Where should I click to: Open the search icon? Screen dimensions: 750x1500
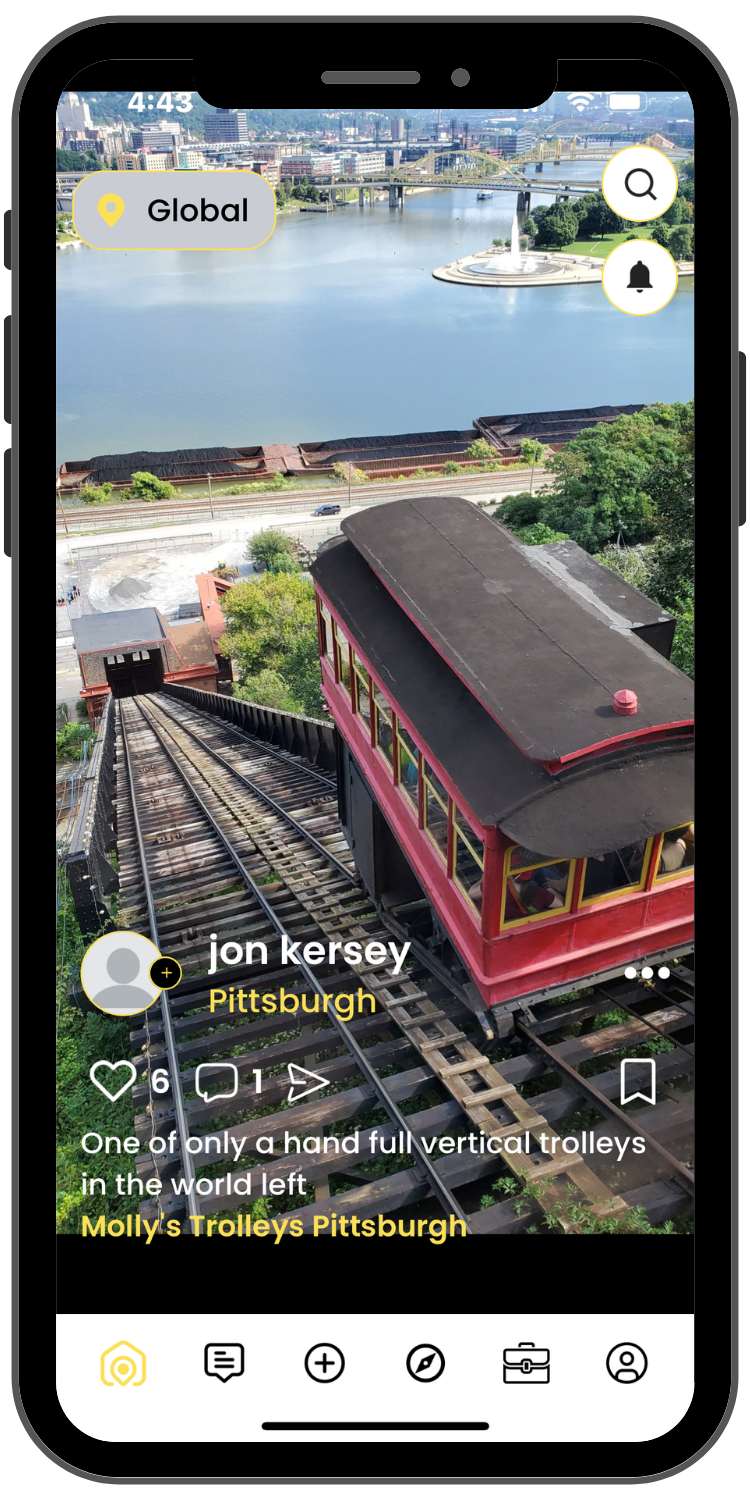(x=639, y=184)
